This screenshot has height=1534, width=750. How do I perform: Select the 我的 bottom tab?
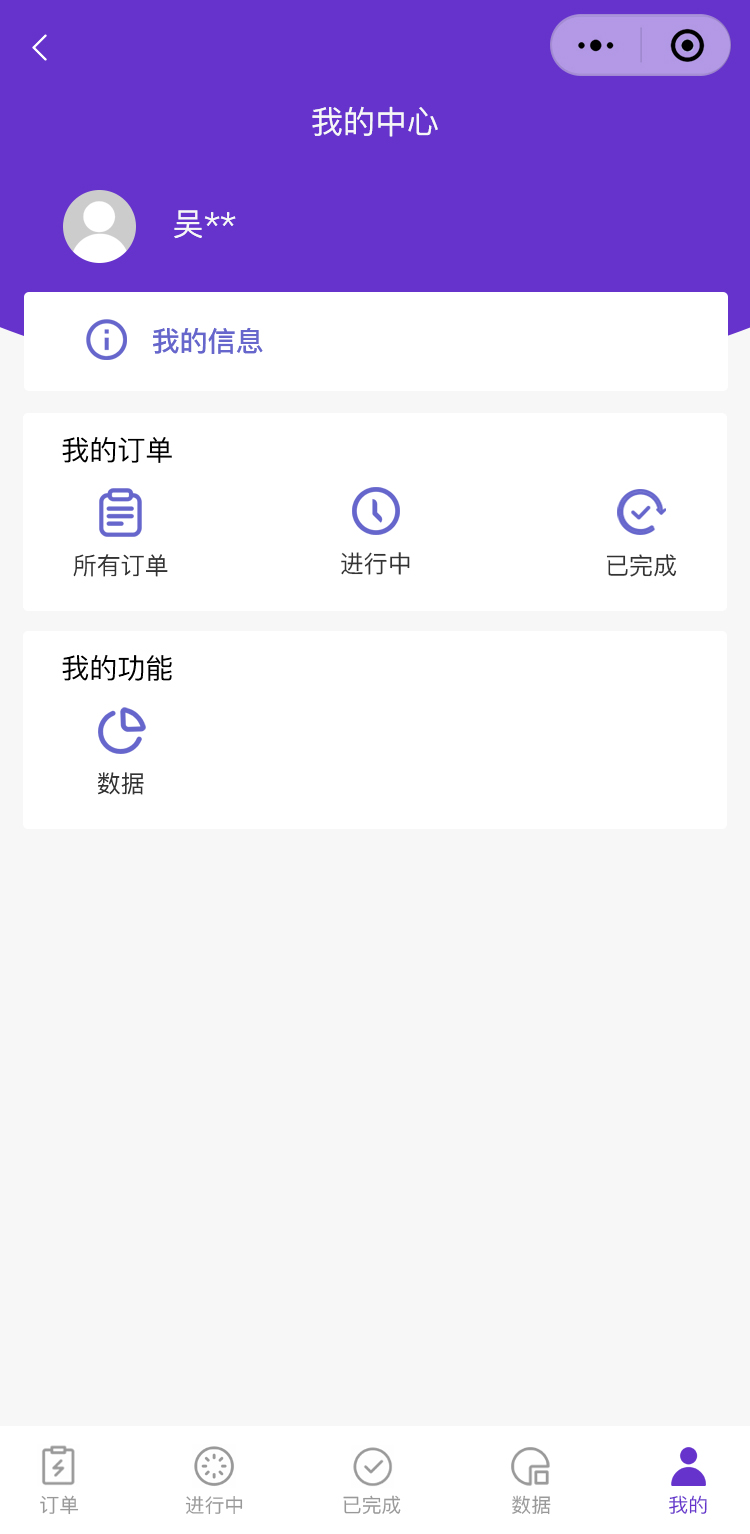pos(688,1480)
